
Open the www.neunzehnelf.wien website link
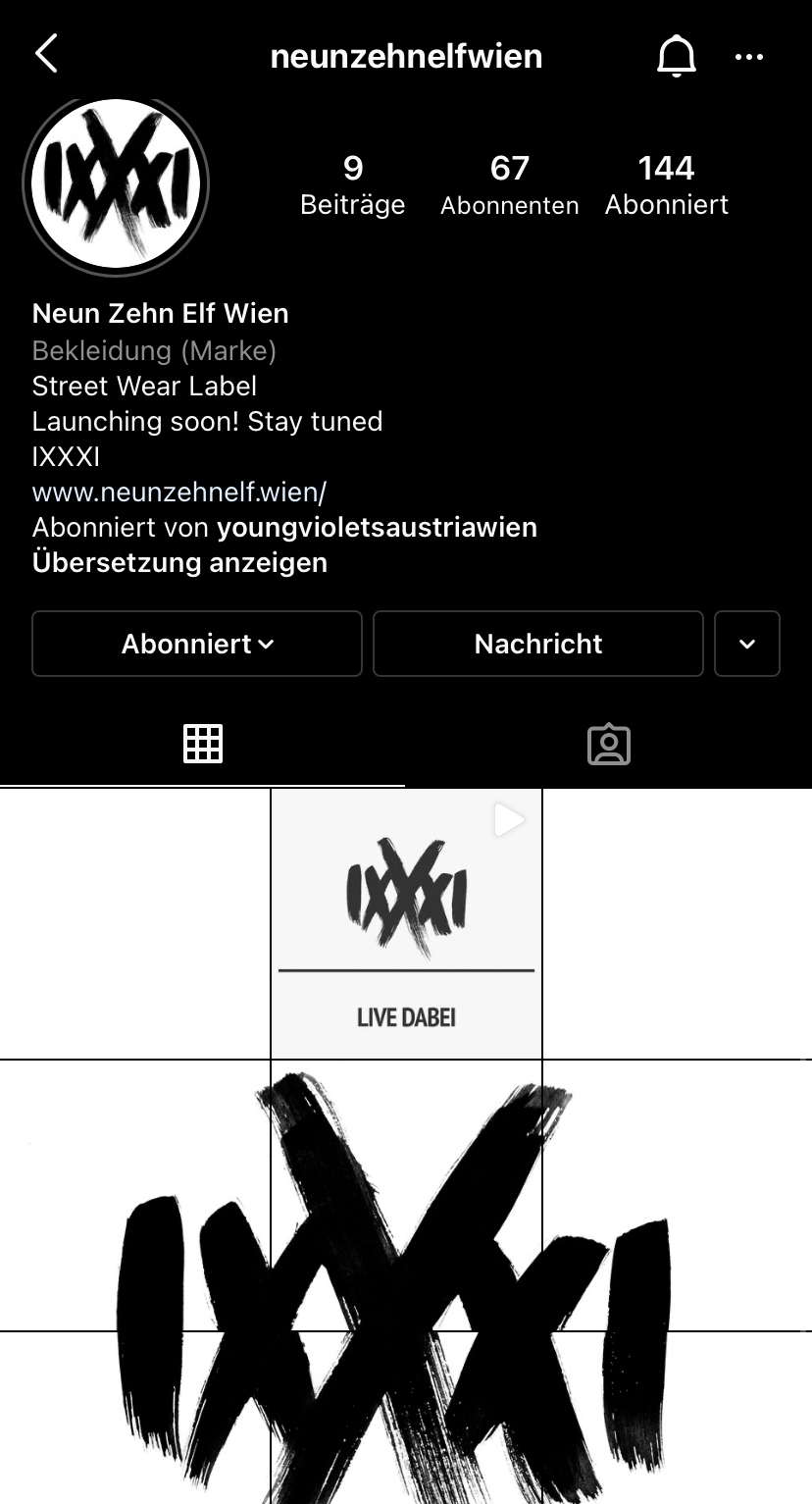(178, 492)
